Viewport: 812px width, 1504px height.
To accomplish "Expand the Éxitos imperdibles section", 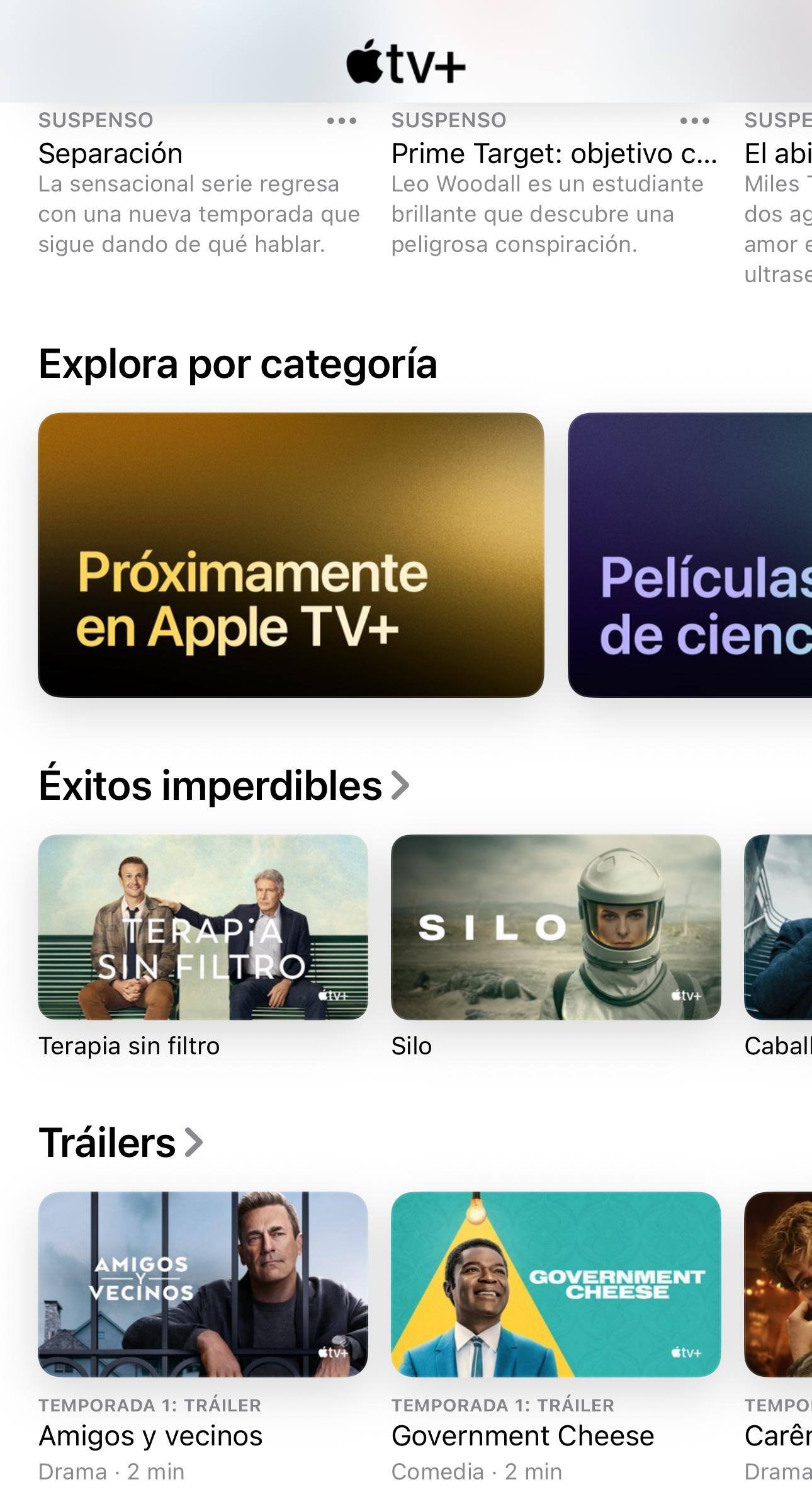I will pyautogui.click(x=224, y=785).
